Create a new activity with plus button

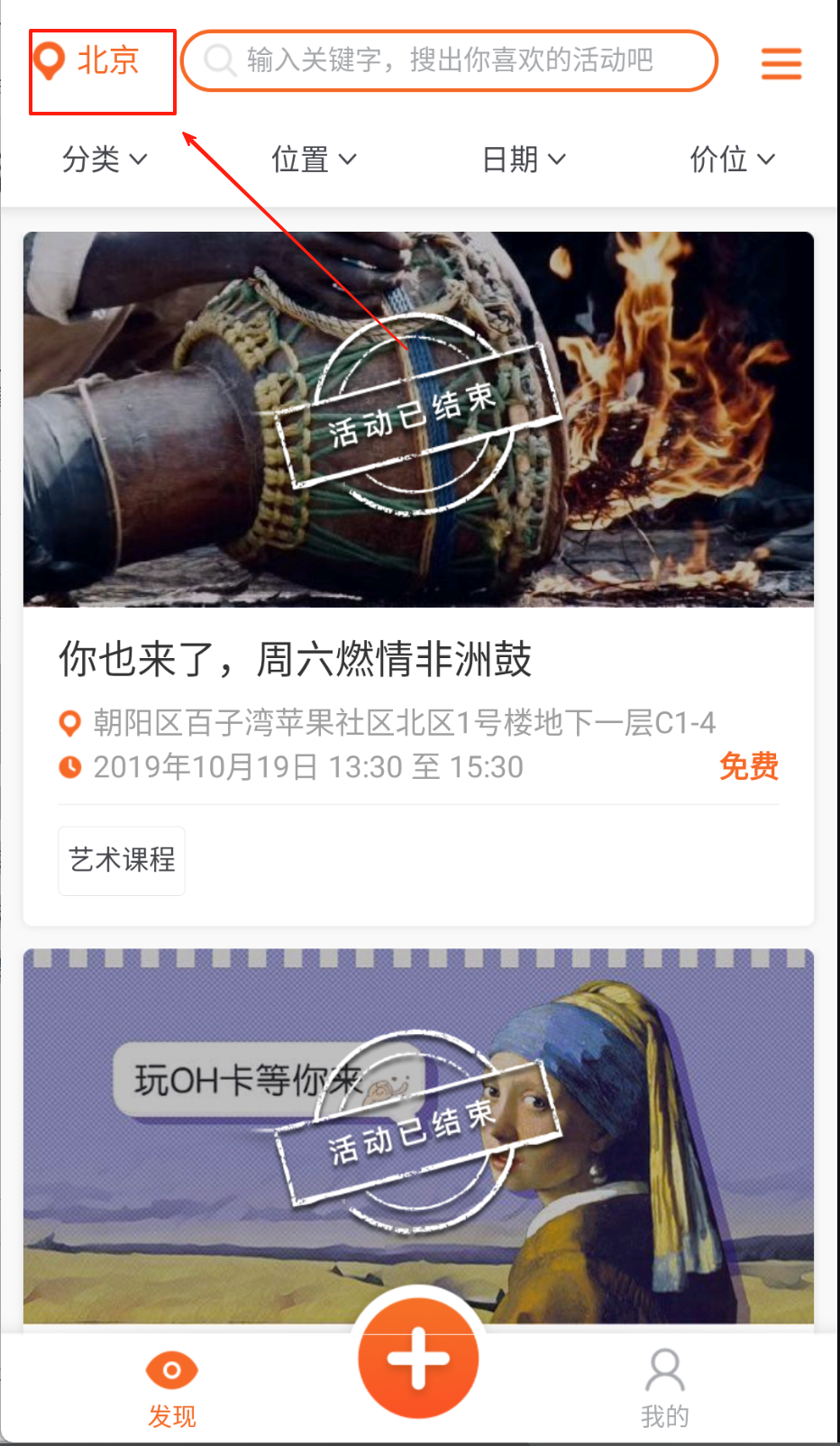418,1358
